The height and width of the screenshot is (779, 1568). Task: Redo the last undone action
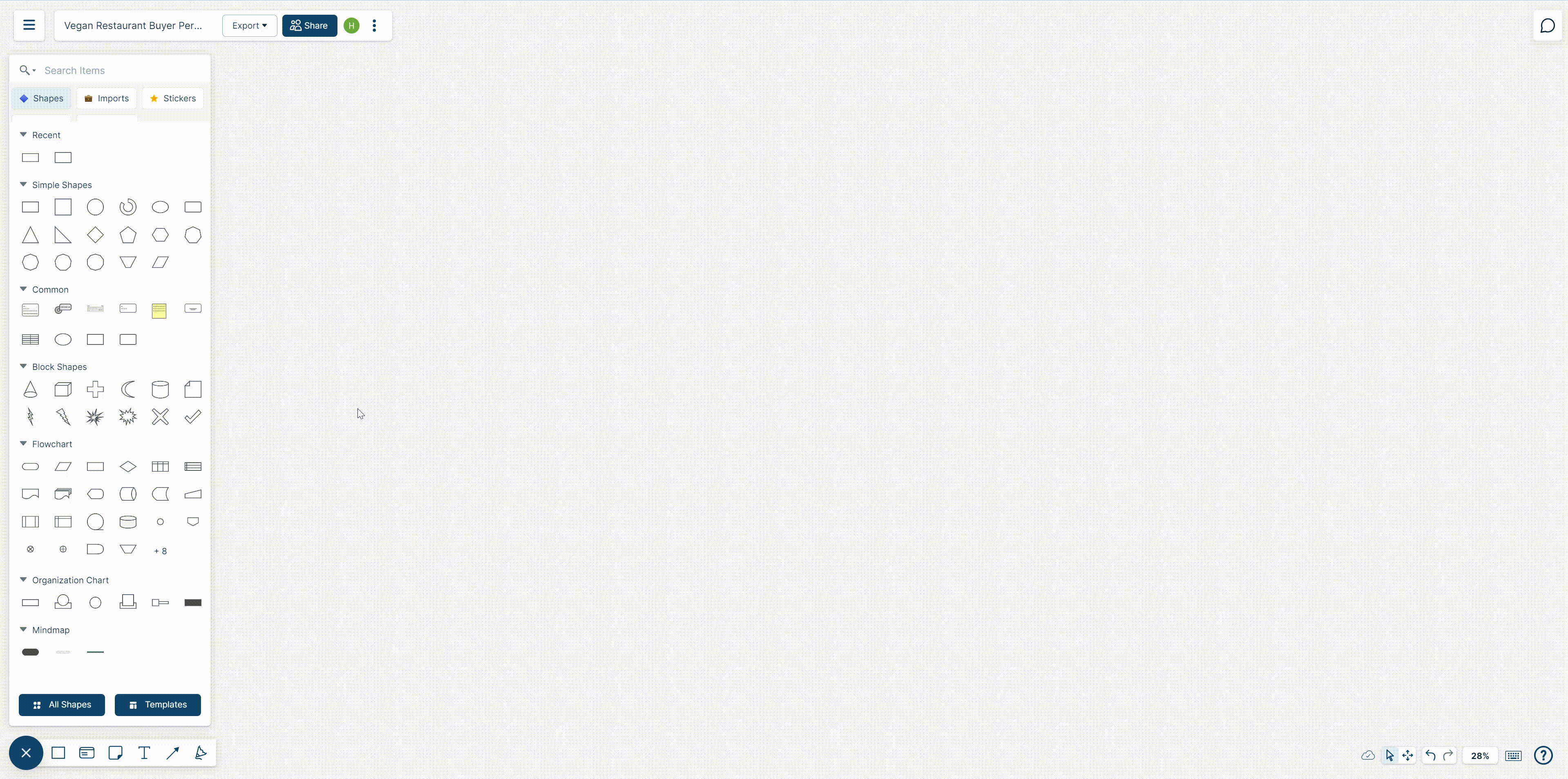1448,756
